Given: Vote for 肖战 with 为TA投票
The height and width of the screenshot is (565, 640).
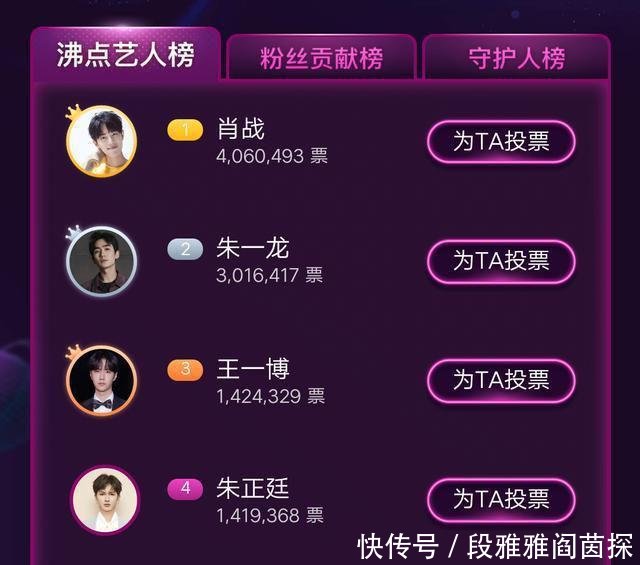Looking at the screenshot, I should point(501,141).
